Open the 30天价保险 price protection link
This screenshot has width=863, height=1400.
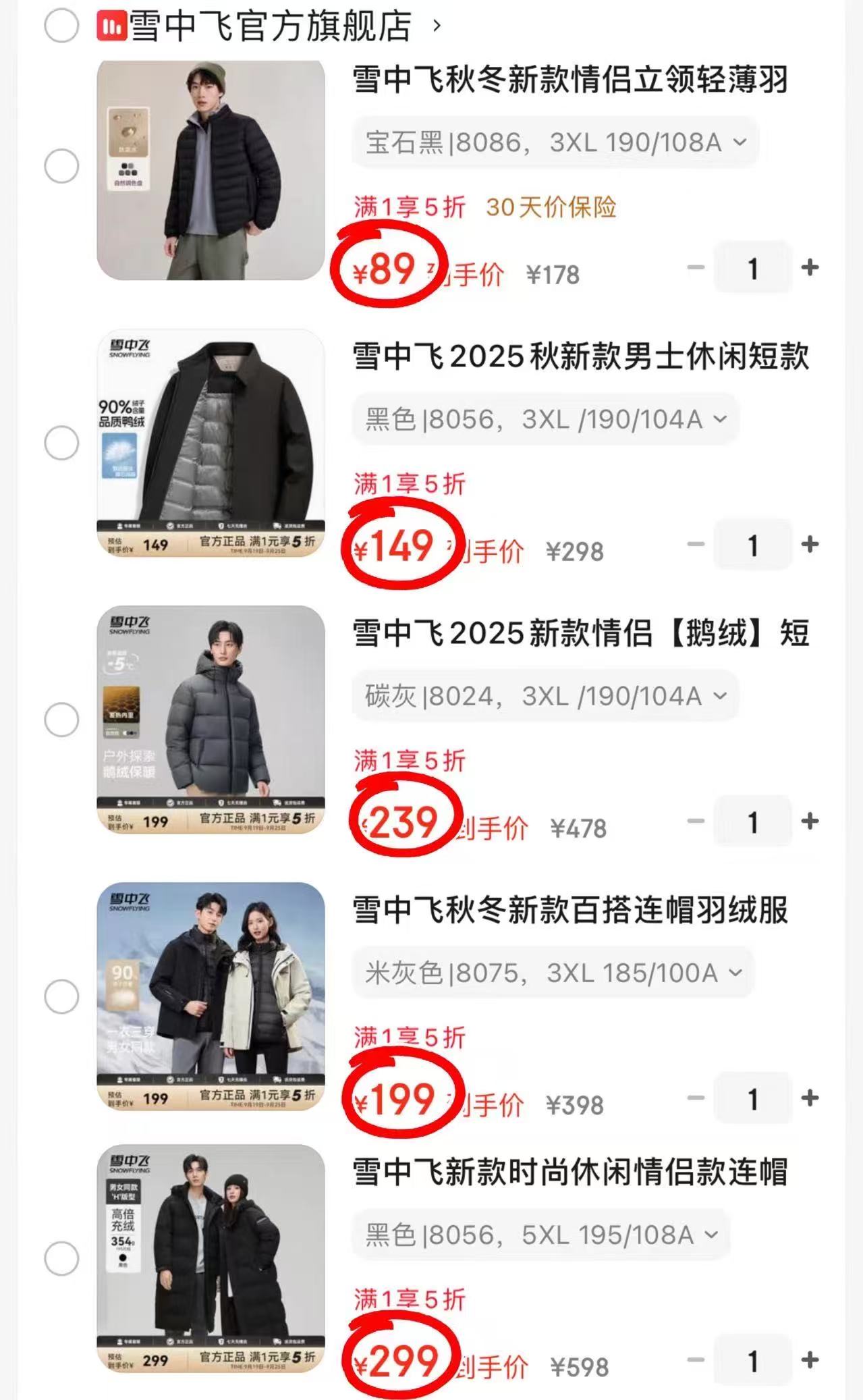coord(551,209)
